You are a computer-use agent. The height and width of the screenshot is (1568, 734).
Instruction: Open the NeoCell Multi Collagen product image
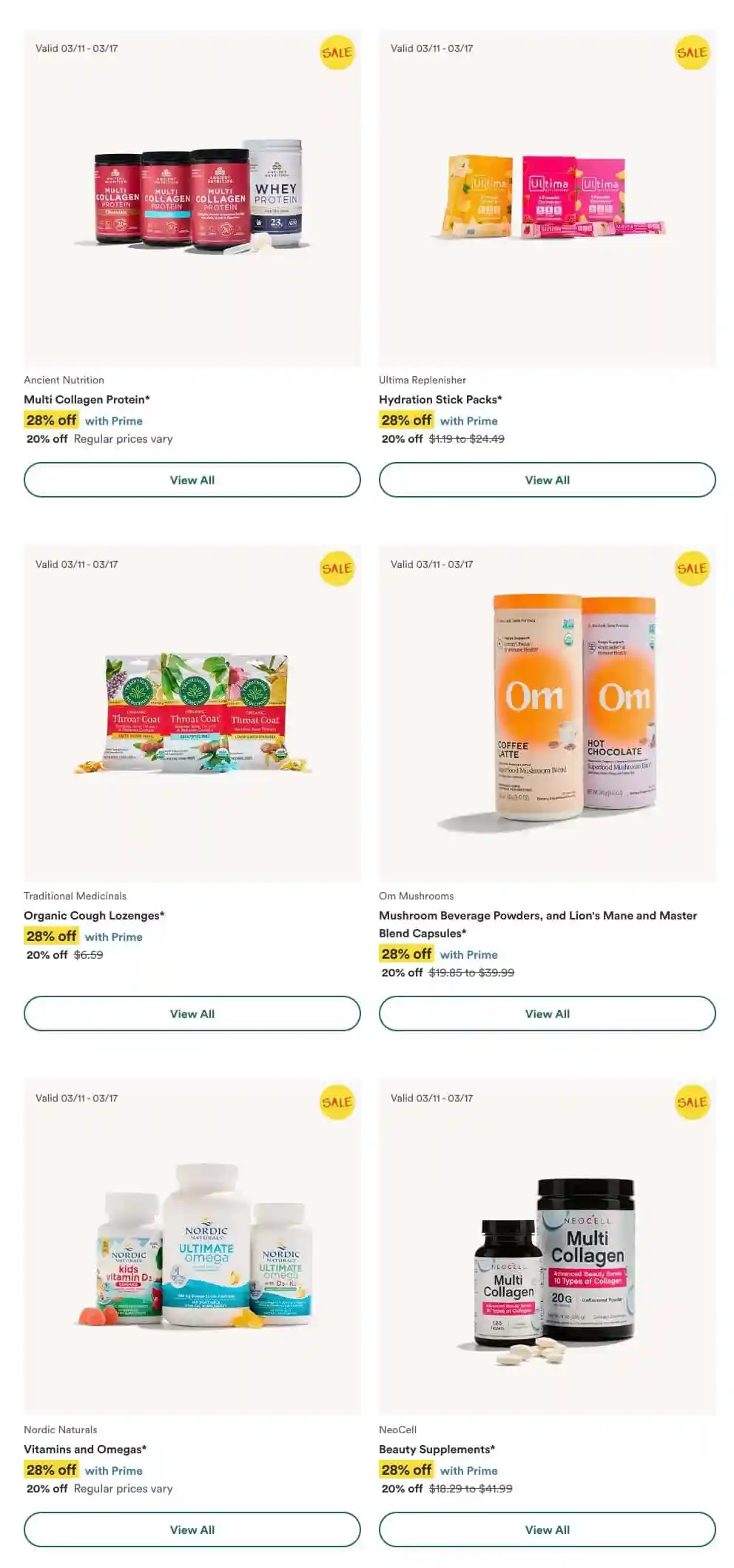point(555,1266)
